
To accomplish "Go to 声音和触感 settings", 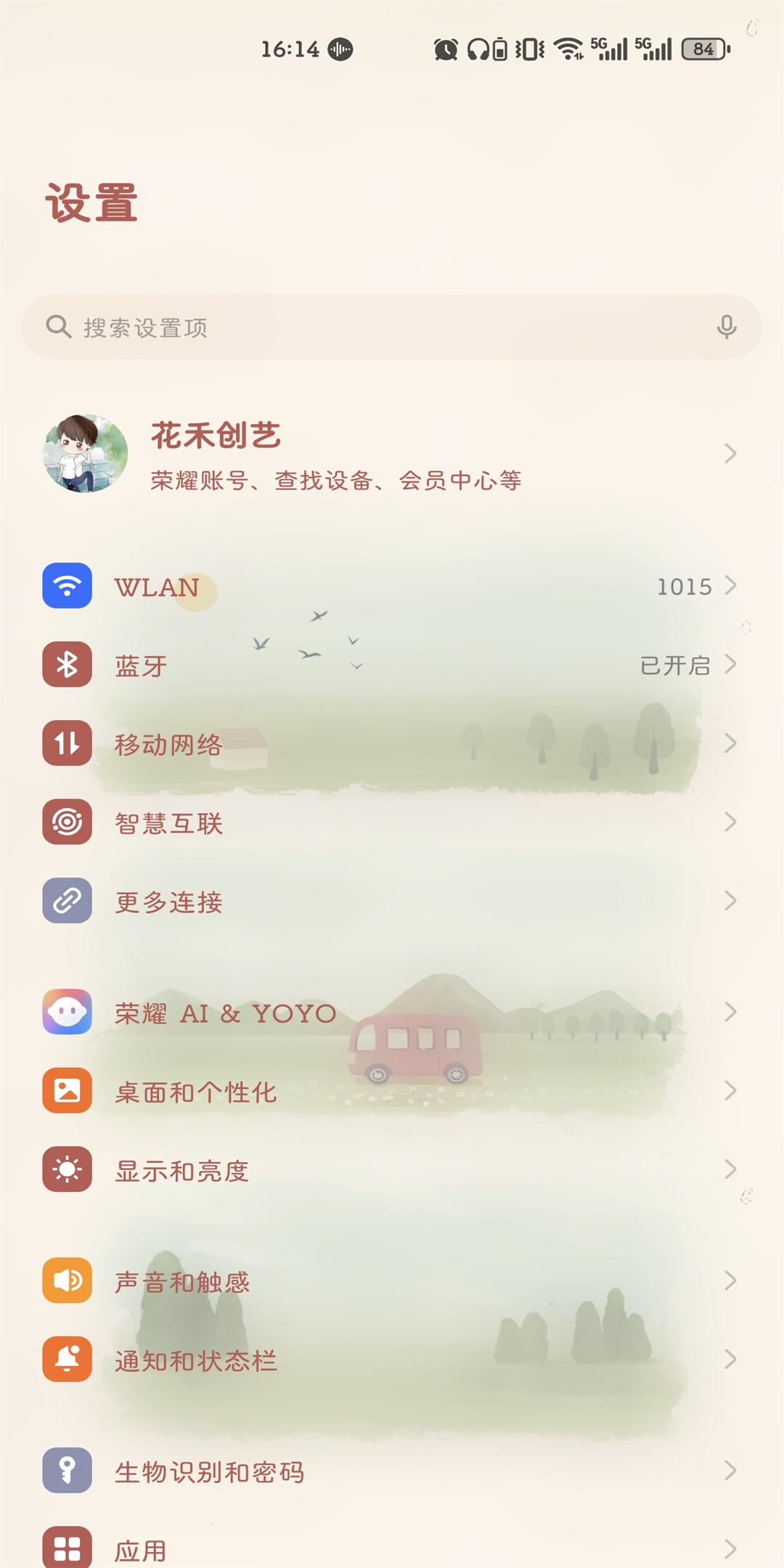I will [392, 1281].
